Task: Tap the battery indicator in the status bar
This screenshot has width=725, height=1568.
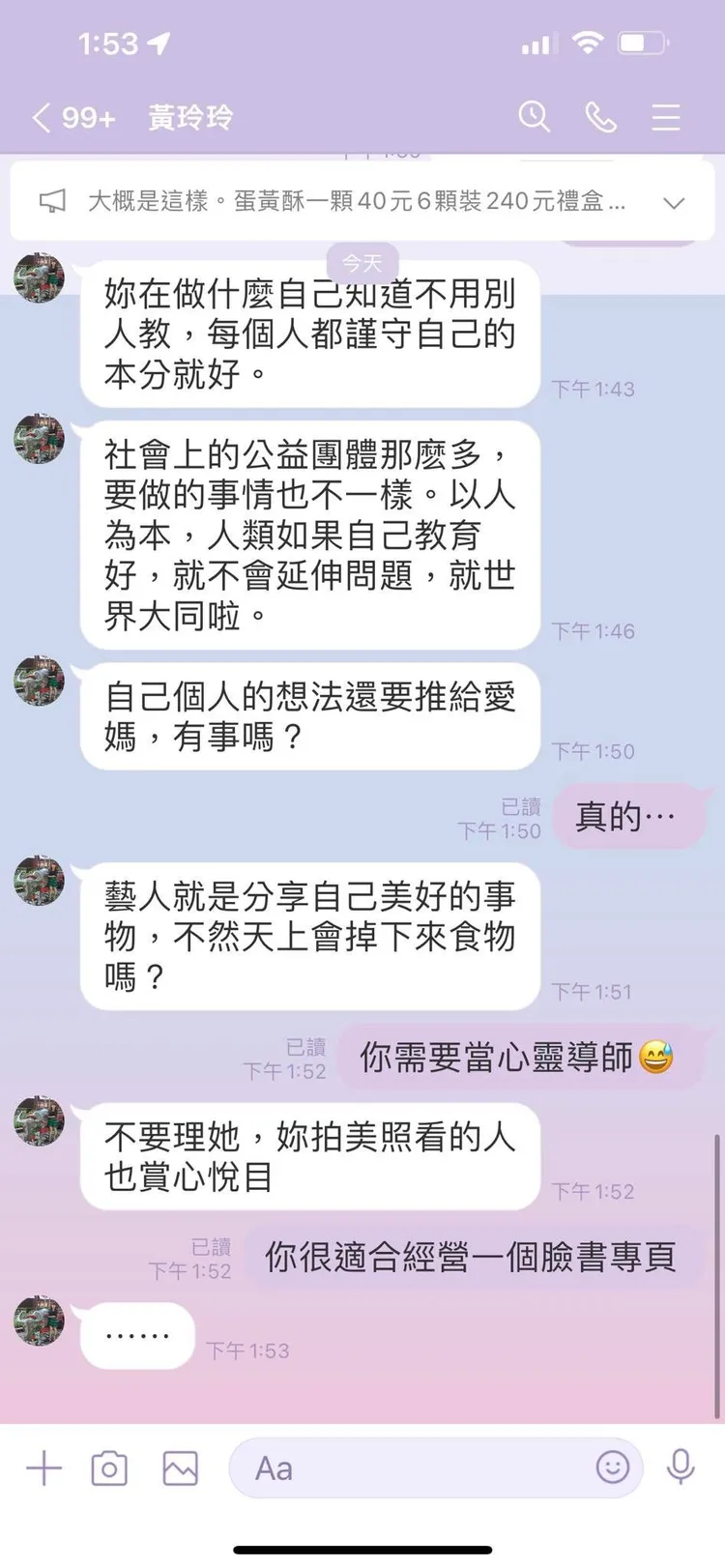Action: click(640, 43)
